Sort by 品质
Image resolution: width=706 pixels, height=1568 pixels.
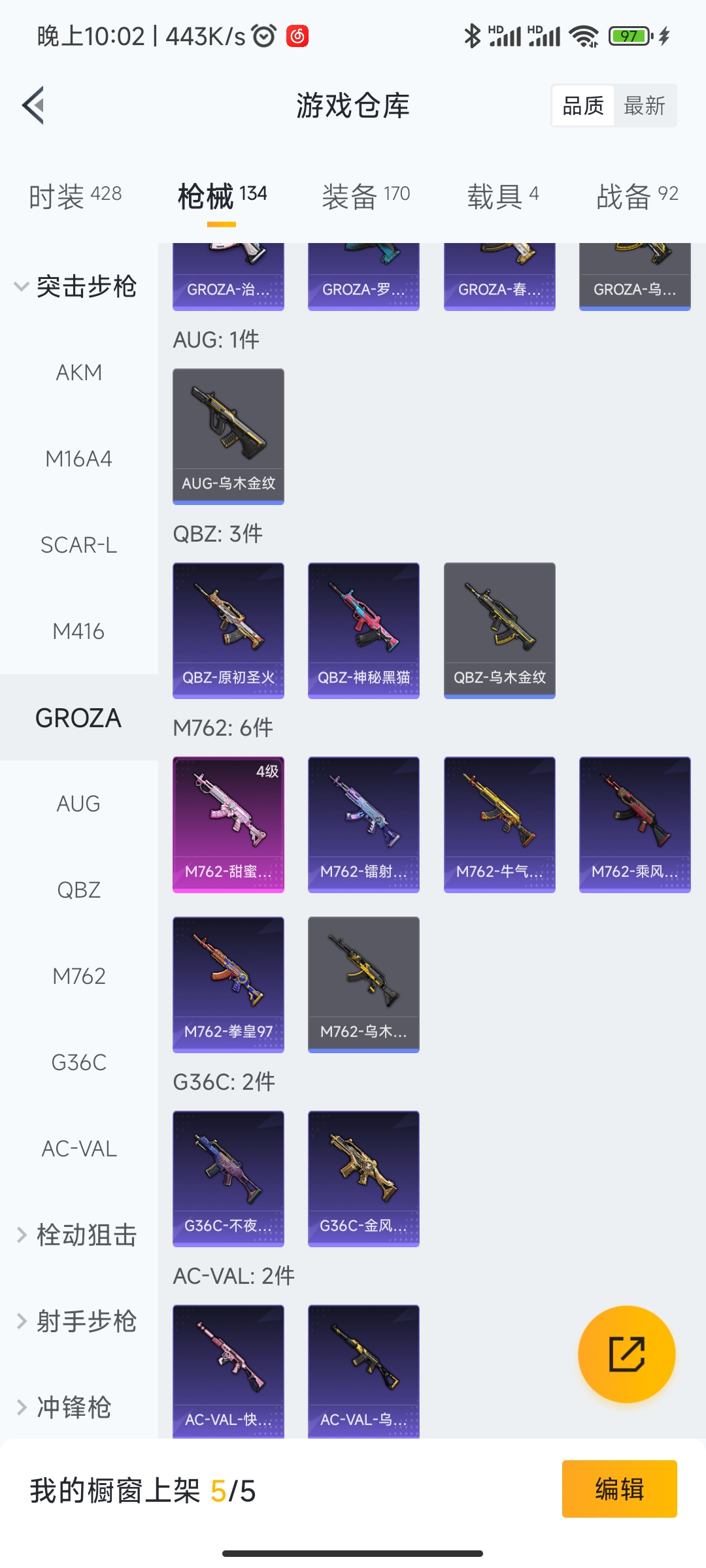[583, 105]
